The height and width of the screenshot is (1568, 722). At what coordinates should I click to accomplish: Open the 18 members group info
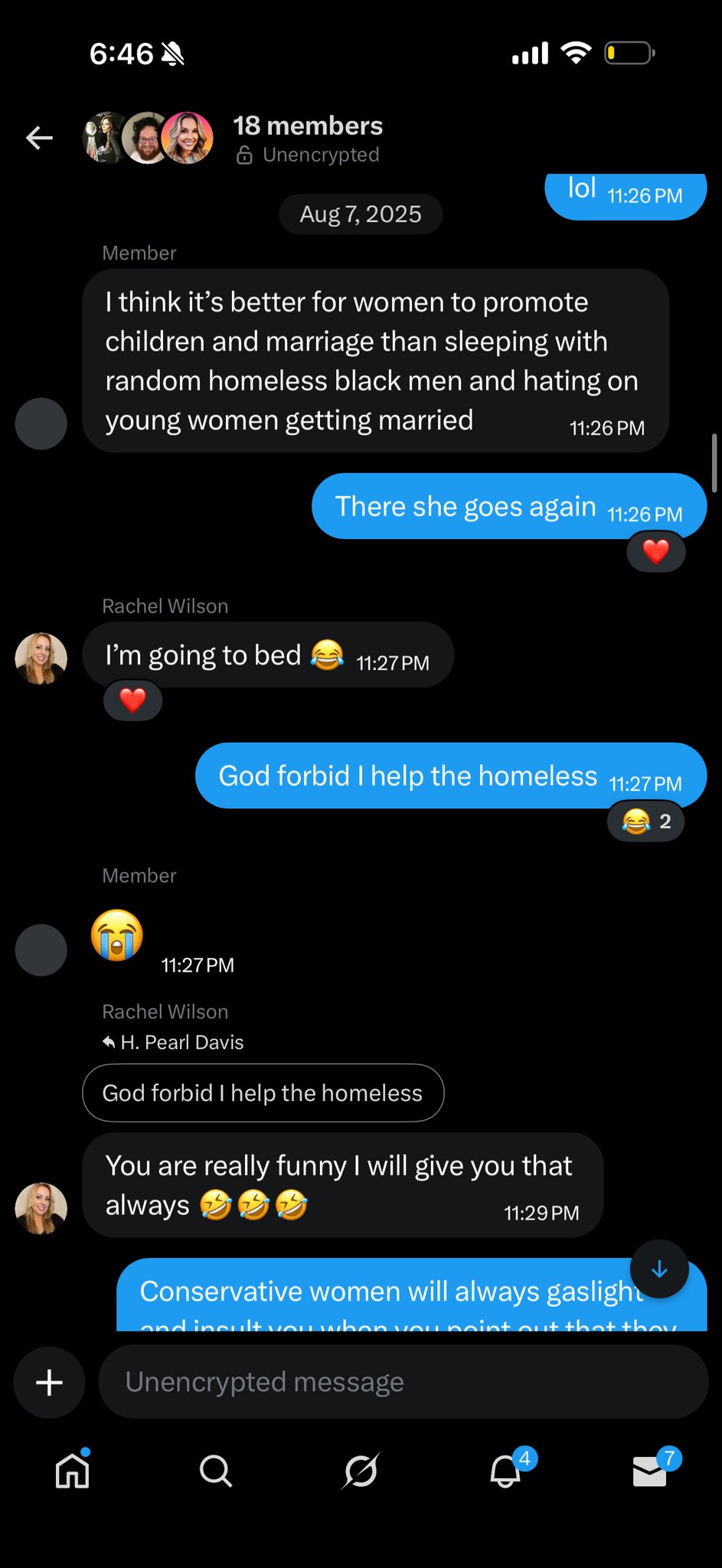pyautogui.click(x=307, y=126)
